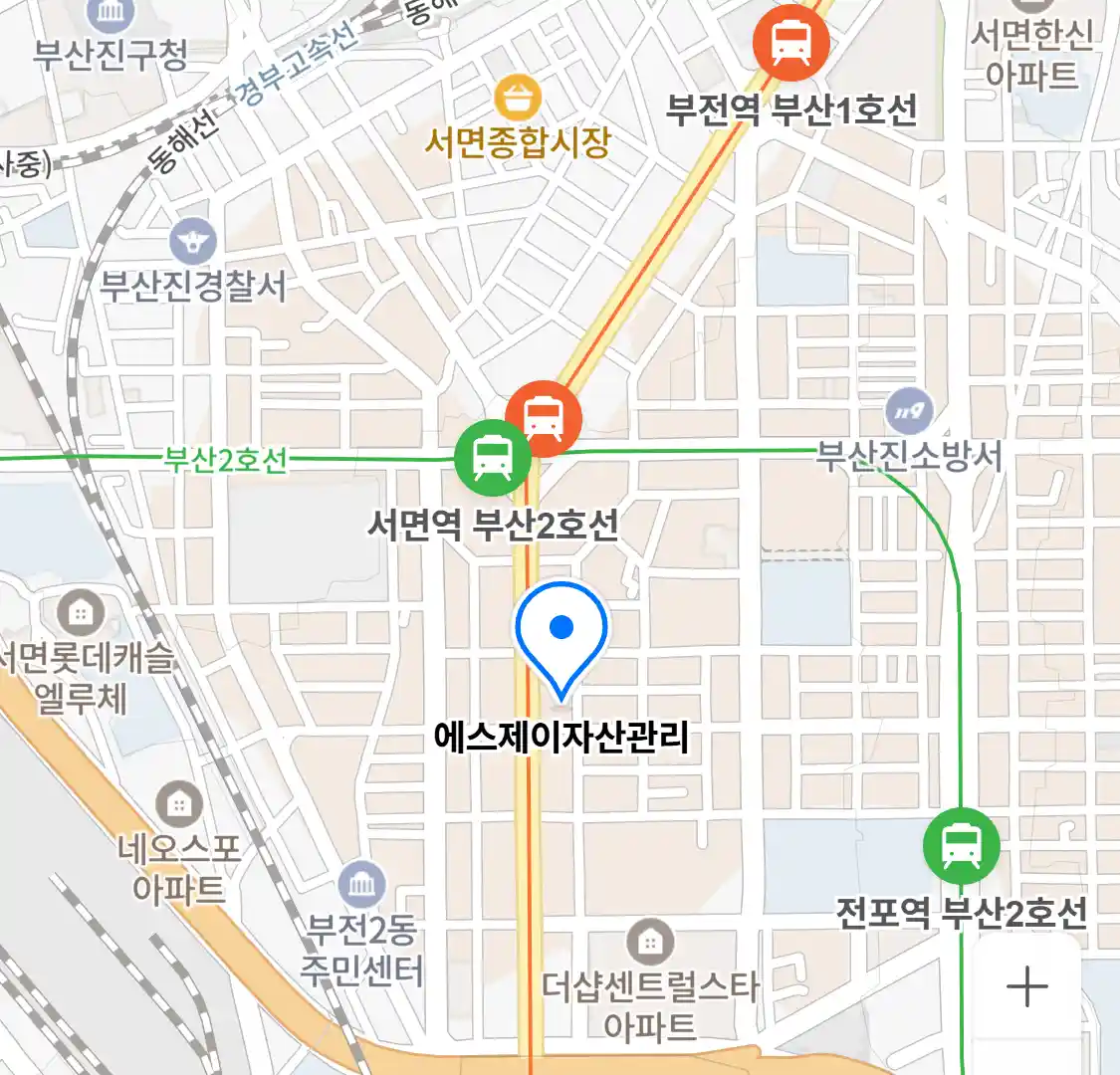
Task: Select the 부산진소방서 fire station marker
Action: click(909, 409)
